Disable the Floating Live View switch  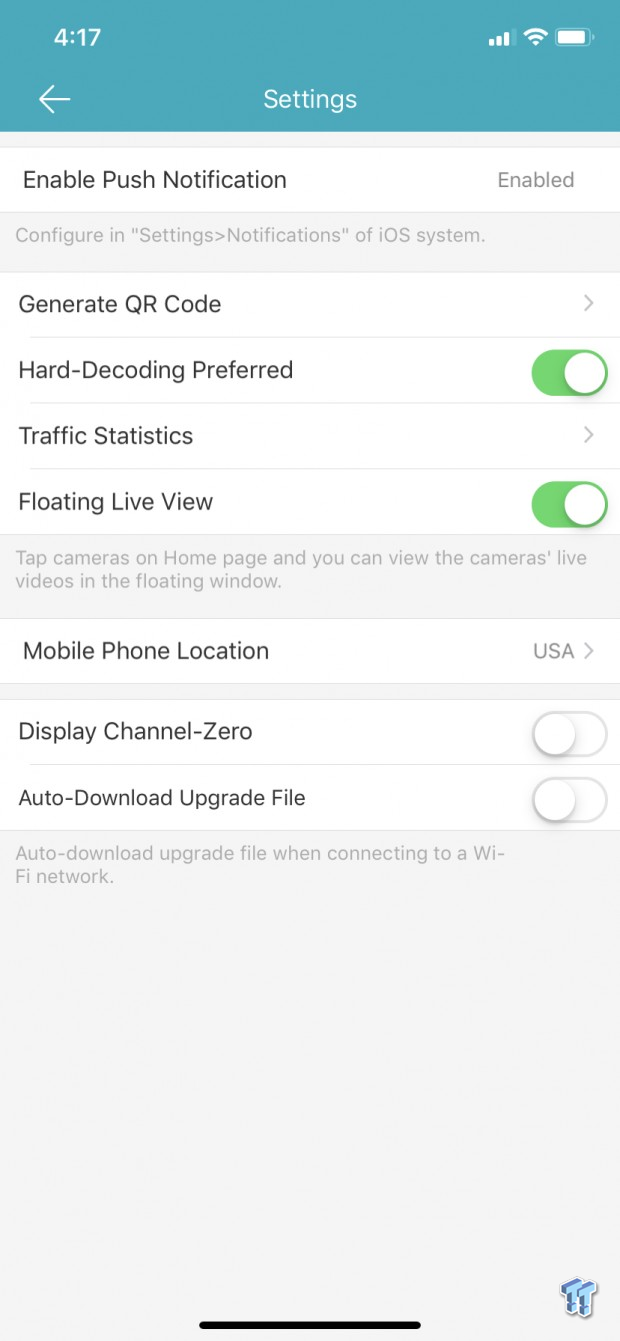click(x=568, y=504)
